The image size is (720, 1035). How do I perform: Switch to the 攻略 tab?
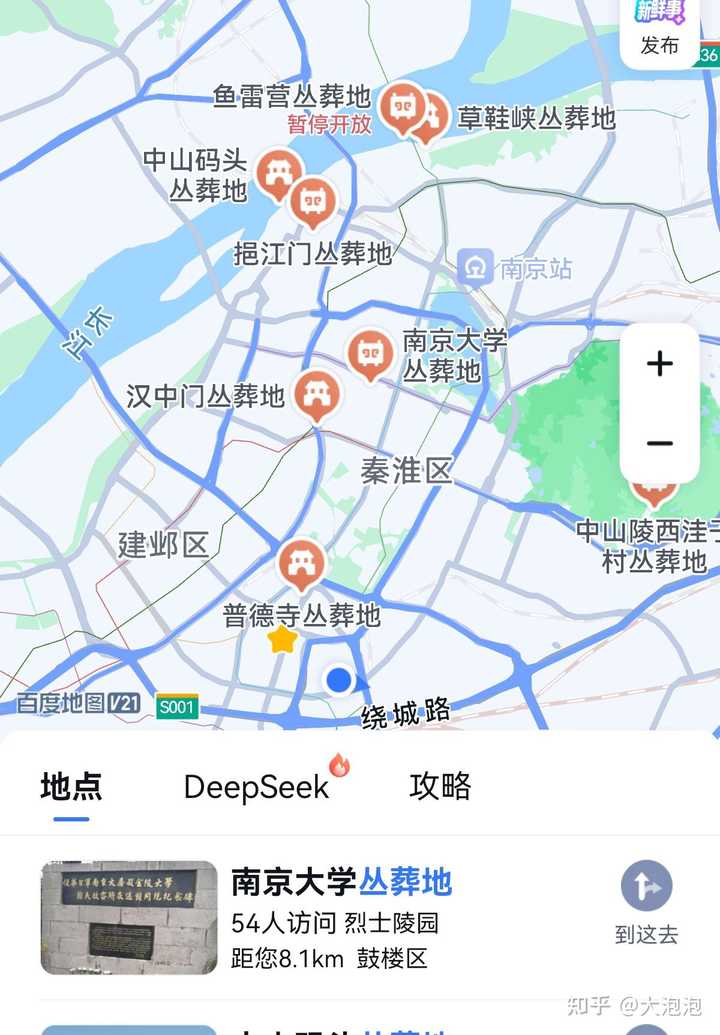[440, 786]
